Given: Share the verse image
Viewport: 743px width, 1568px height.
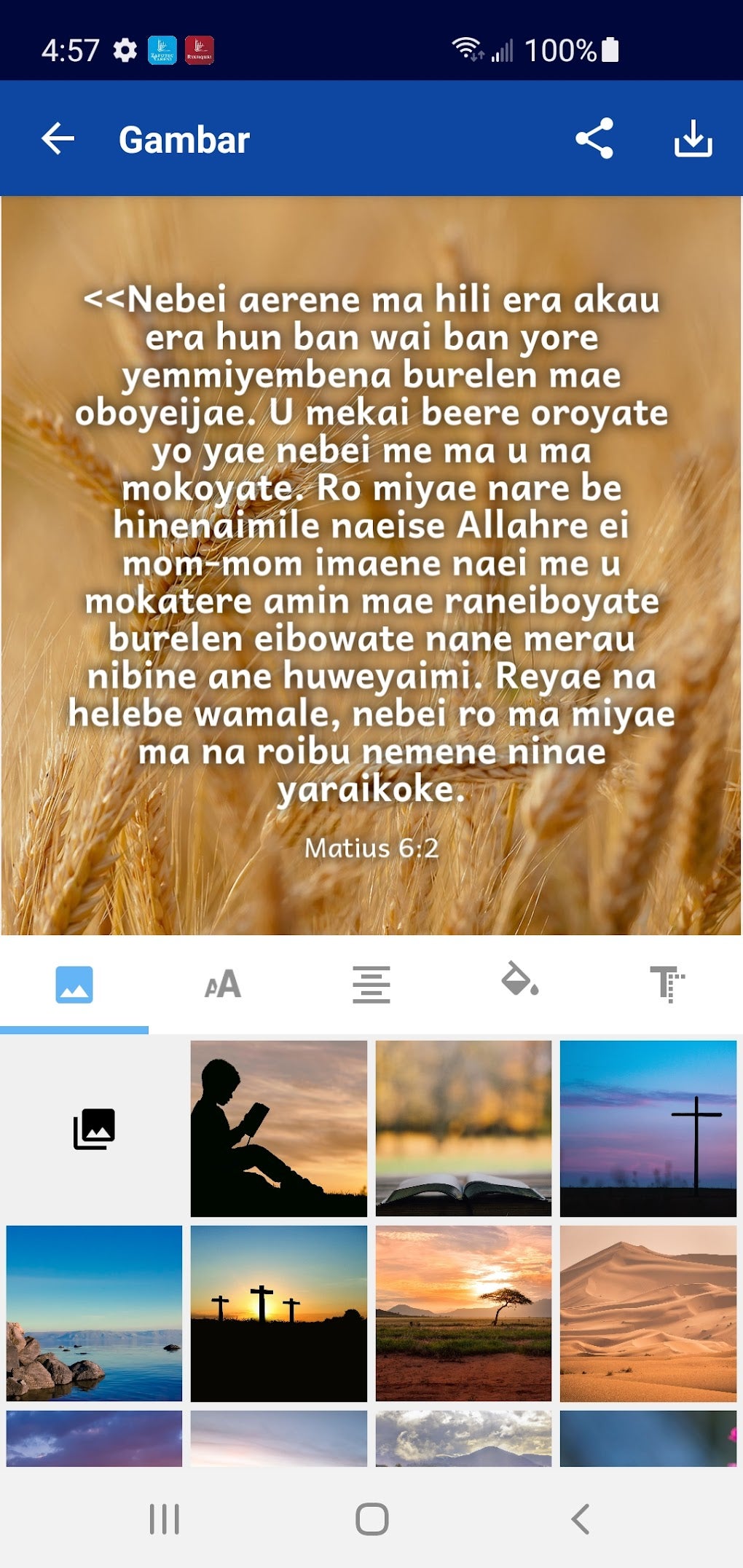Looking at the screenshot, I should (594, 138).
